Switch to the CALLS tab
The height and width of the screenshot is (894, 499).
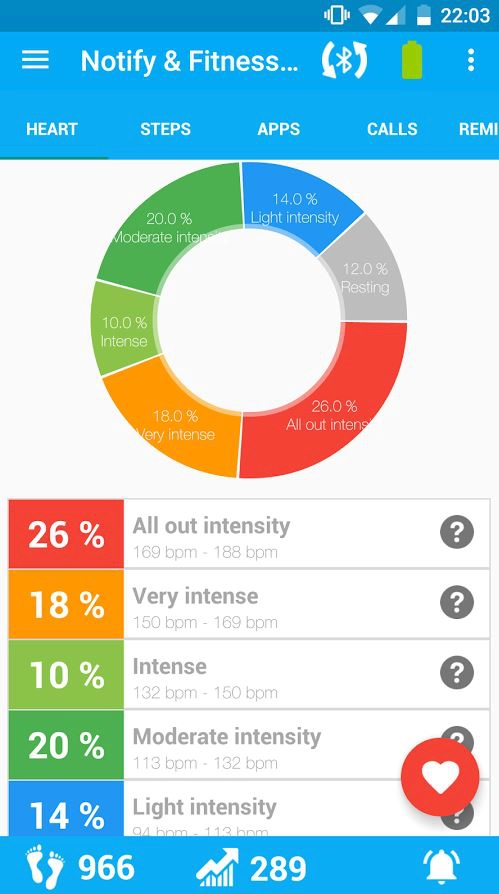[x=392, y=129]
